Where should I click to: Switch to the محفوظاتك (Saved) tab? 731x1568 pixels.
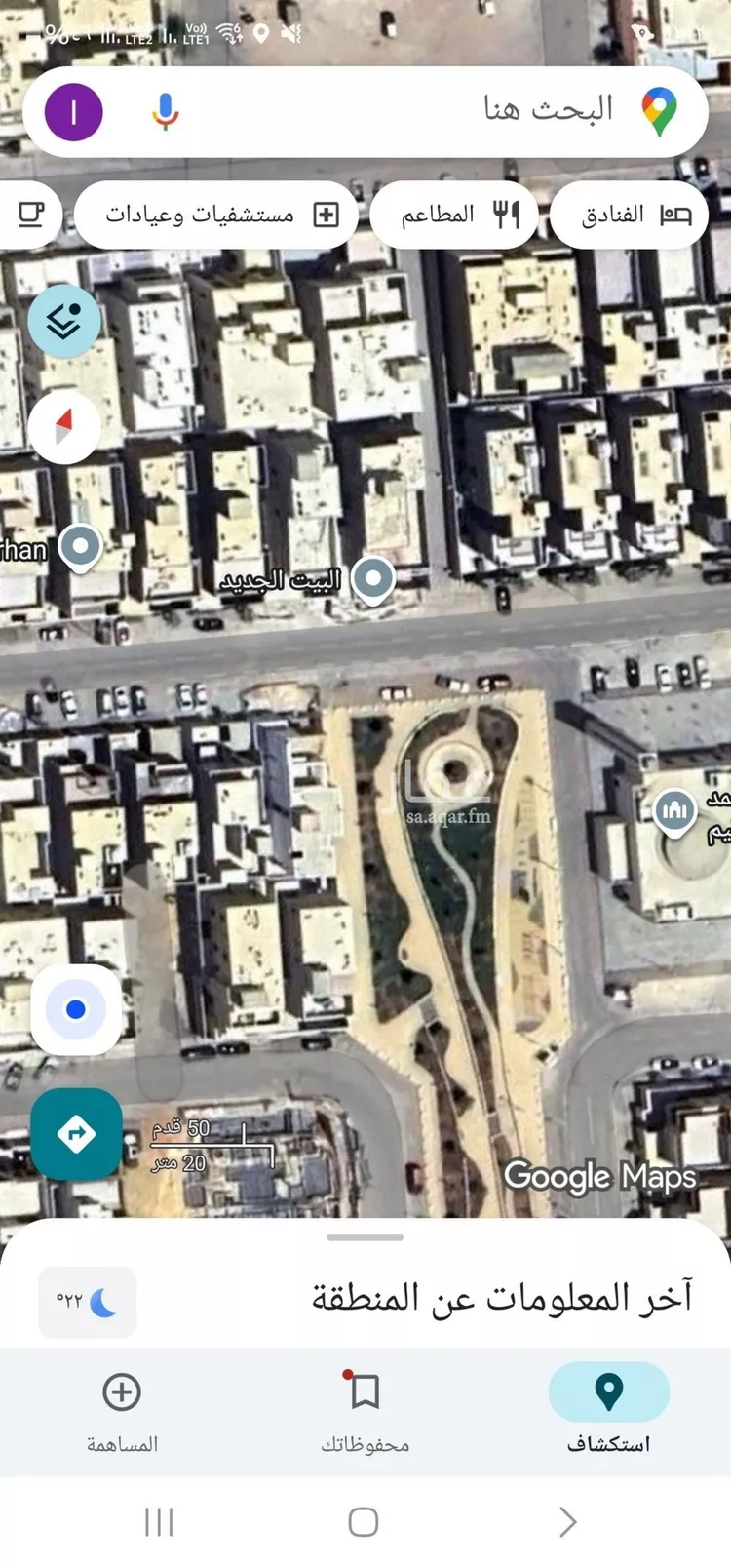click(365, 1409)
